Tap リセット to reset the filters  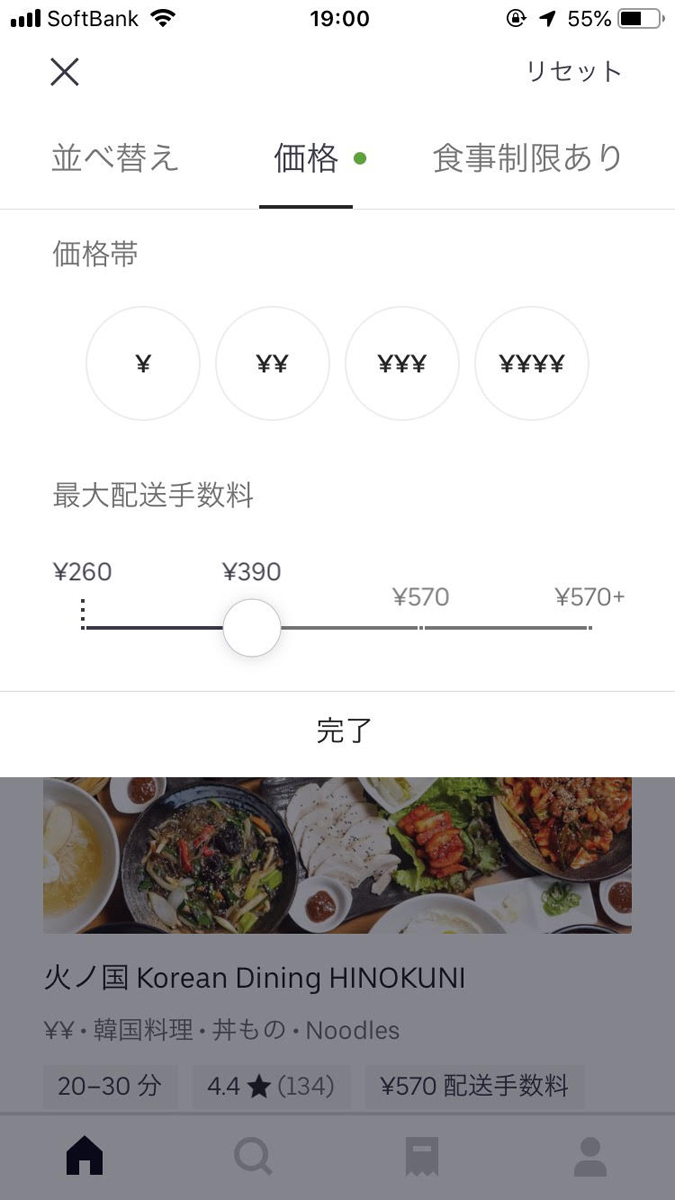click(574, 72)
